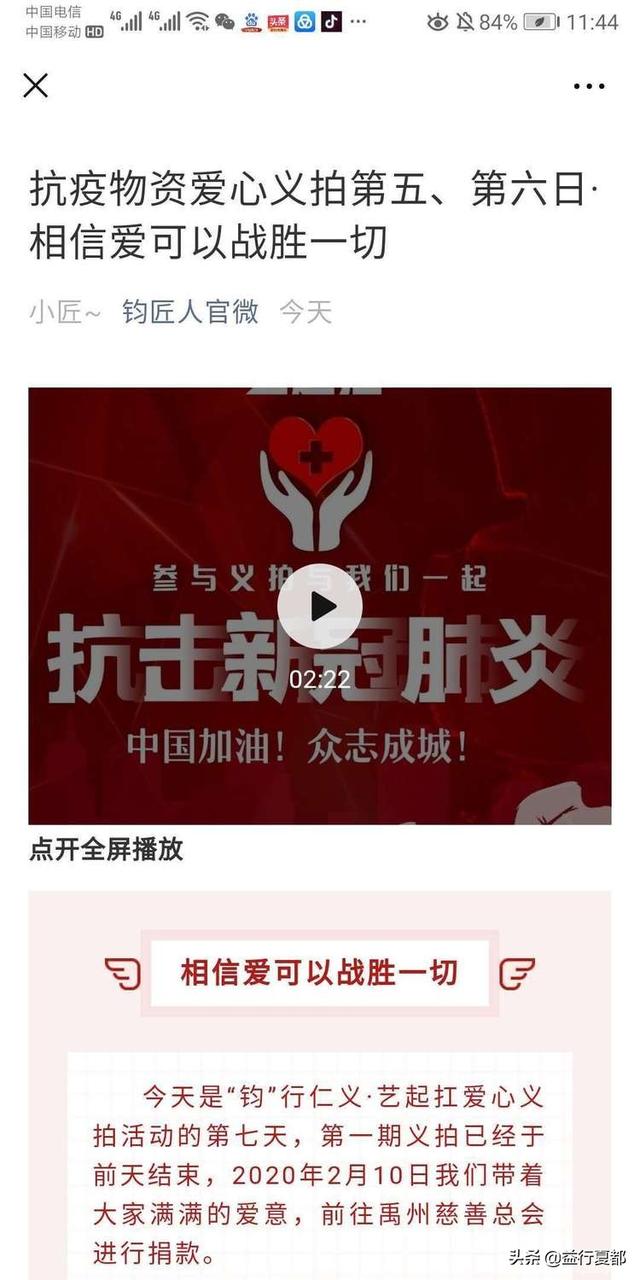Open the 钧匠人官微 official account
The image size is (640, 1280).
[x=190, y=312]
